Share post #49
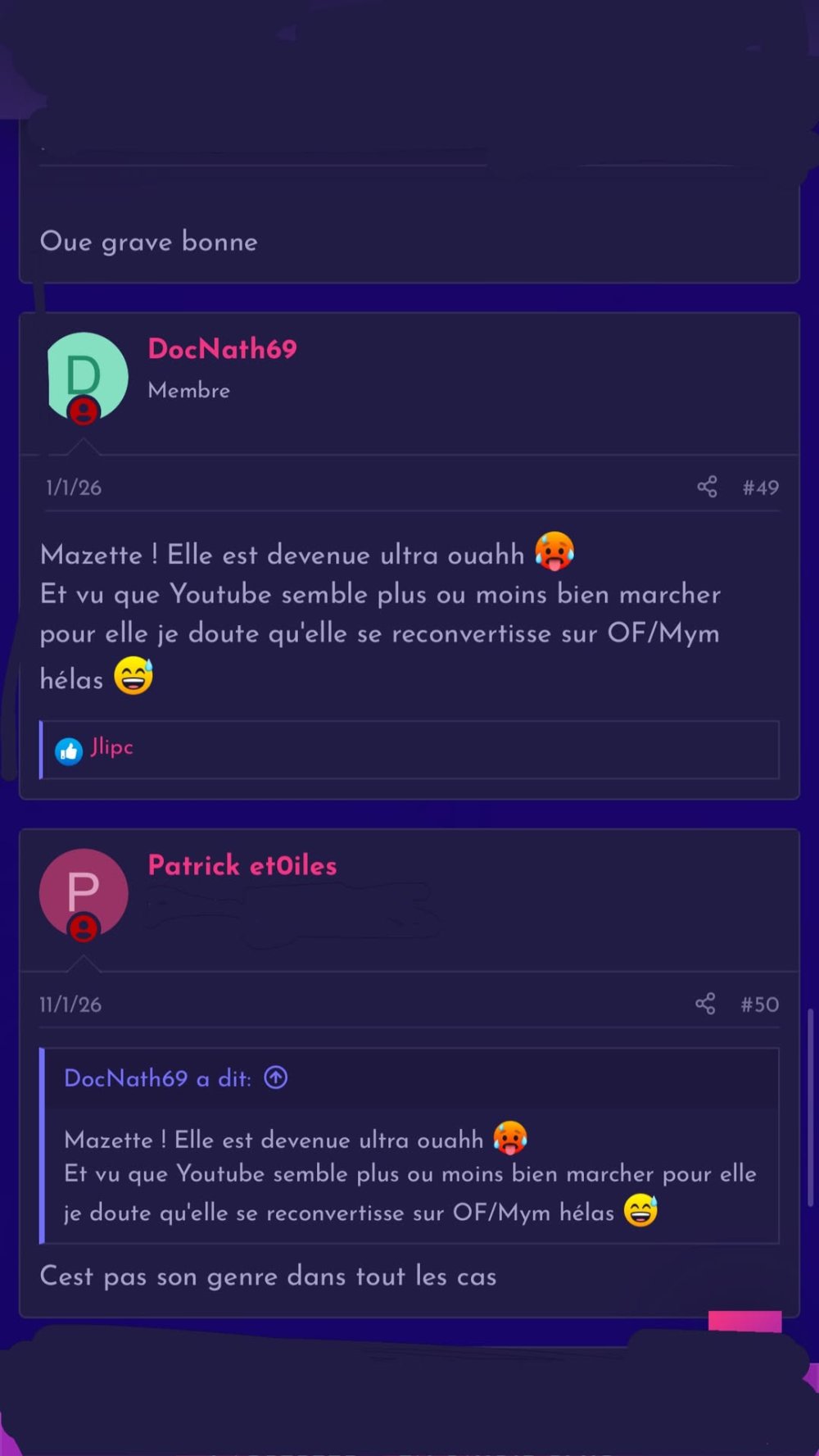The width and height of the screenshot is (819, 1456). pos(707,487)
